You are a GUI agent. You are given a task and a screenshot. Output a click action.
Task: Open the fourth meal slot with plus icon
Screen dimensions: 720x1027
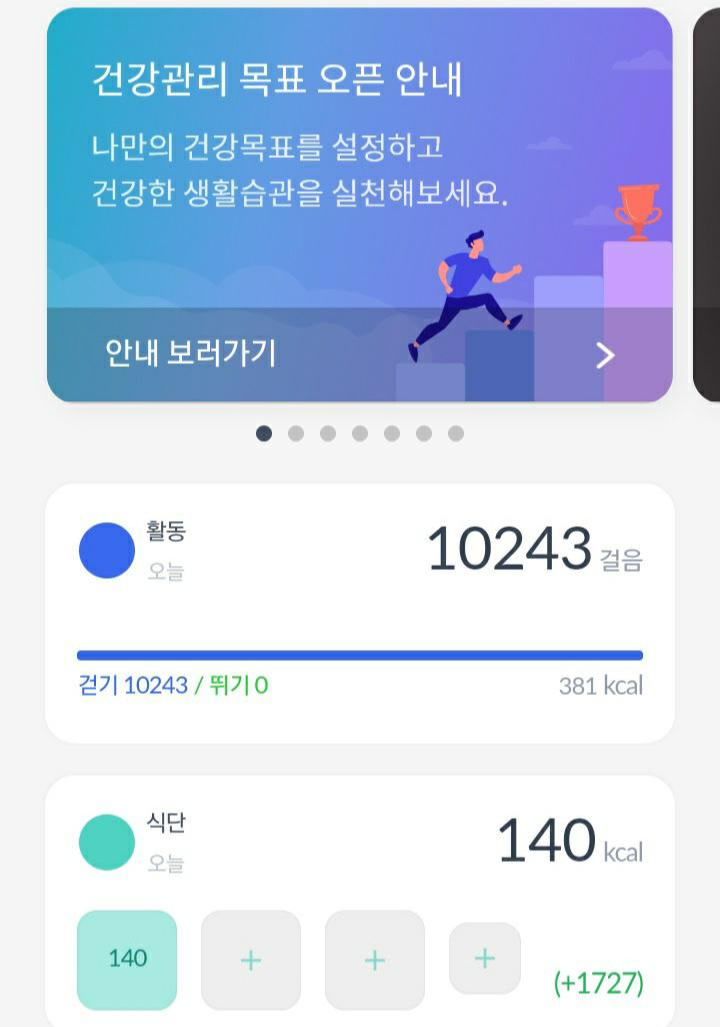[x=483, y=958]
